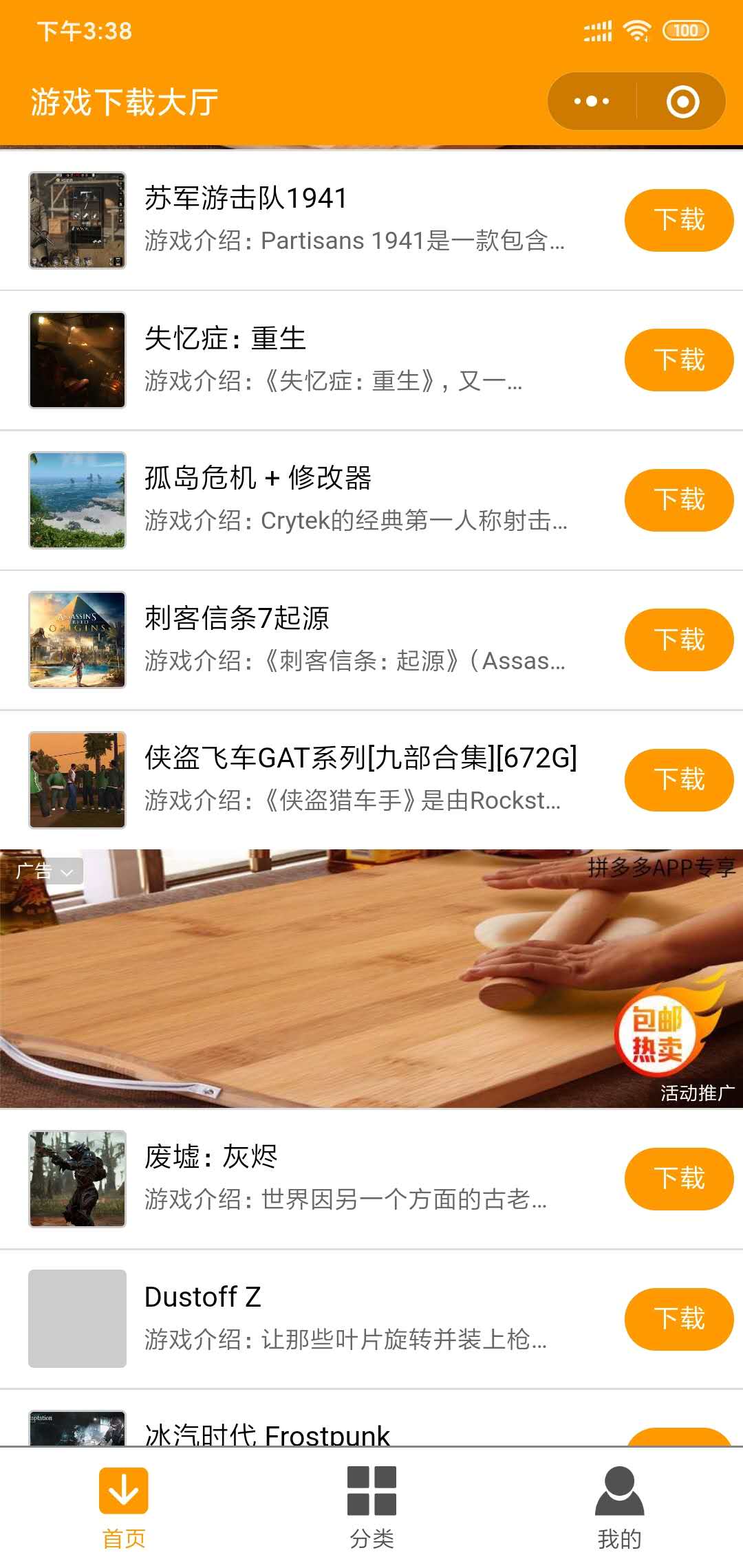The width and height of the screenshot is (743, 1568).
Task: Download 失忆症:重生
Action: (x=679, y=360)
